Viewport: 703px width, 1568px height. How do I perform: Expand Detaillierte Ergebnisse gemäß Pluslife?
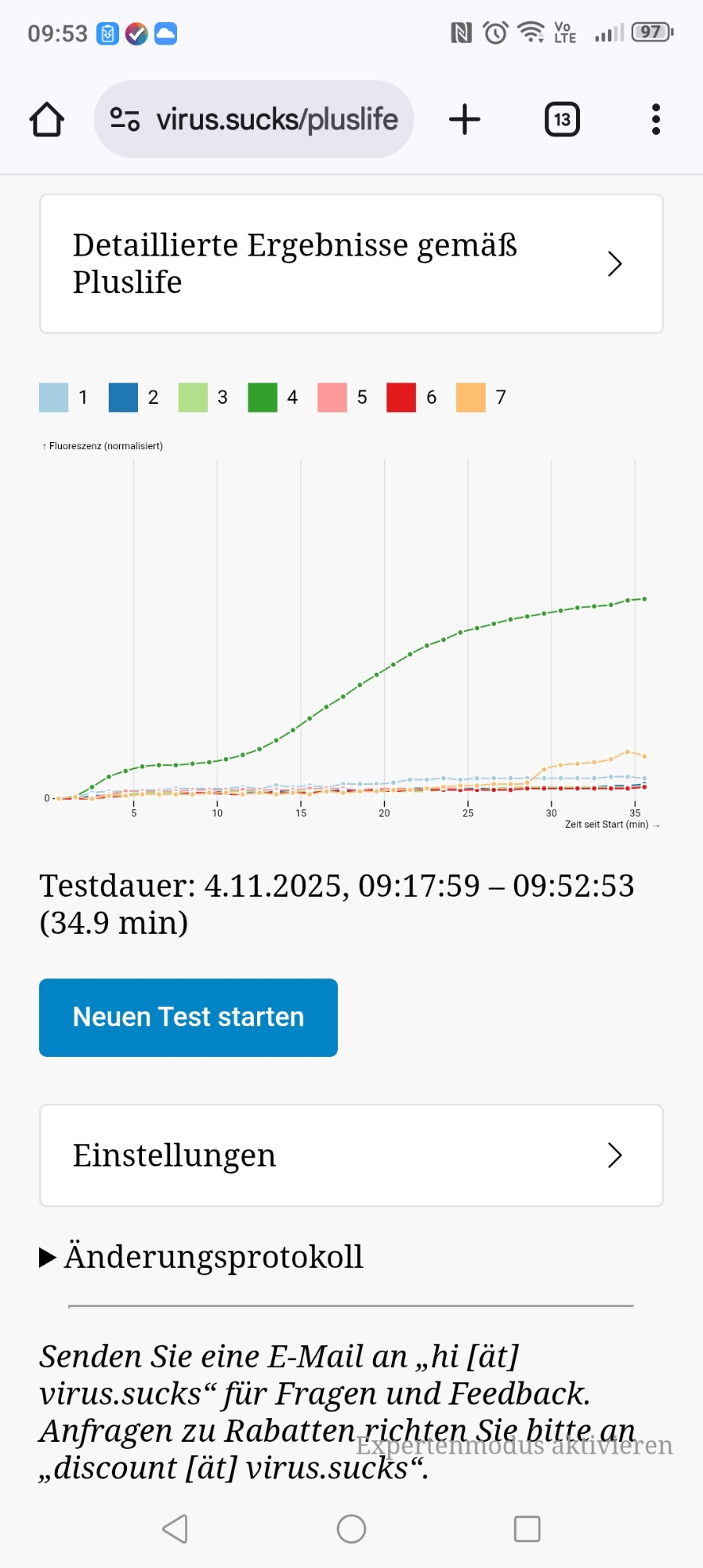pyautogui.click(x=351, y=264)
